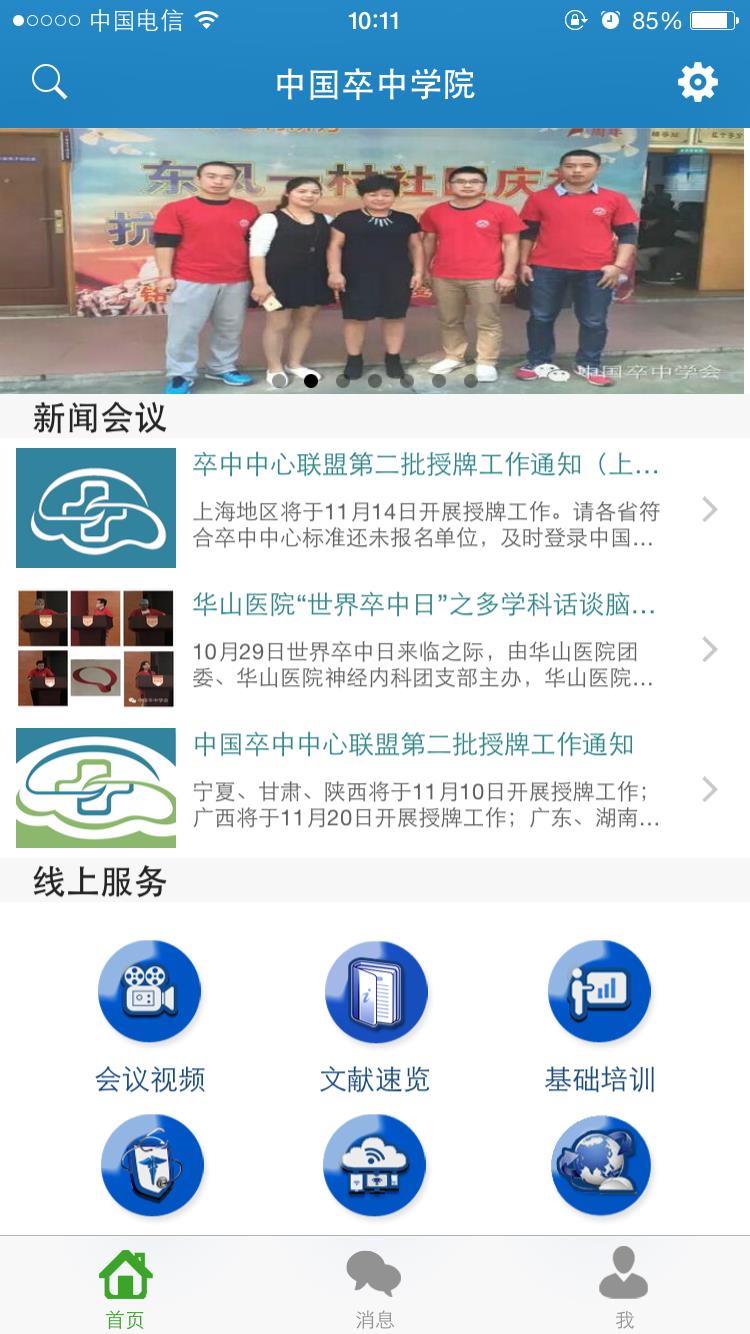The height and width of the screenshot is (1334, 750).
Task: Switch to the 消息 tab
Action: pos(374,1288)
